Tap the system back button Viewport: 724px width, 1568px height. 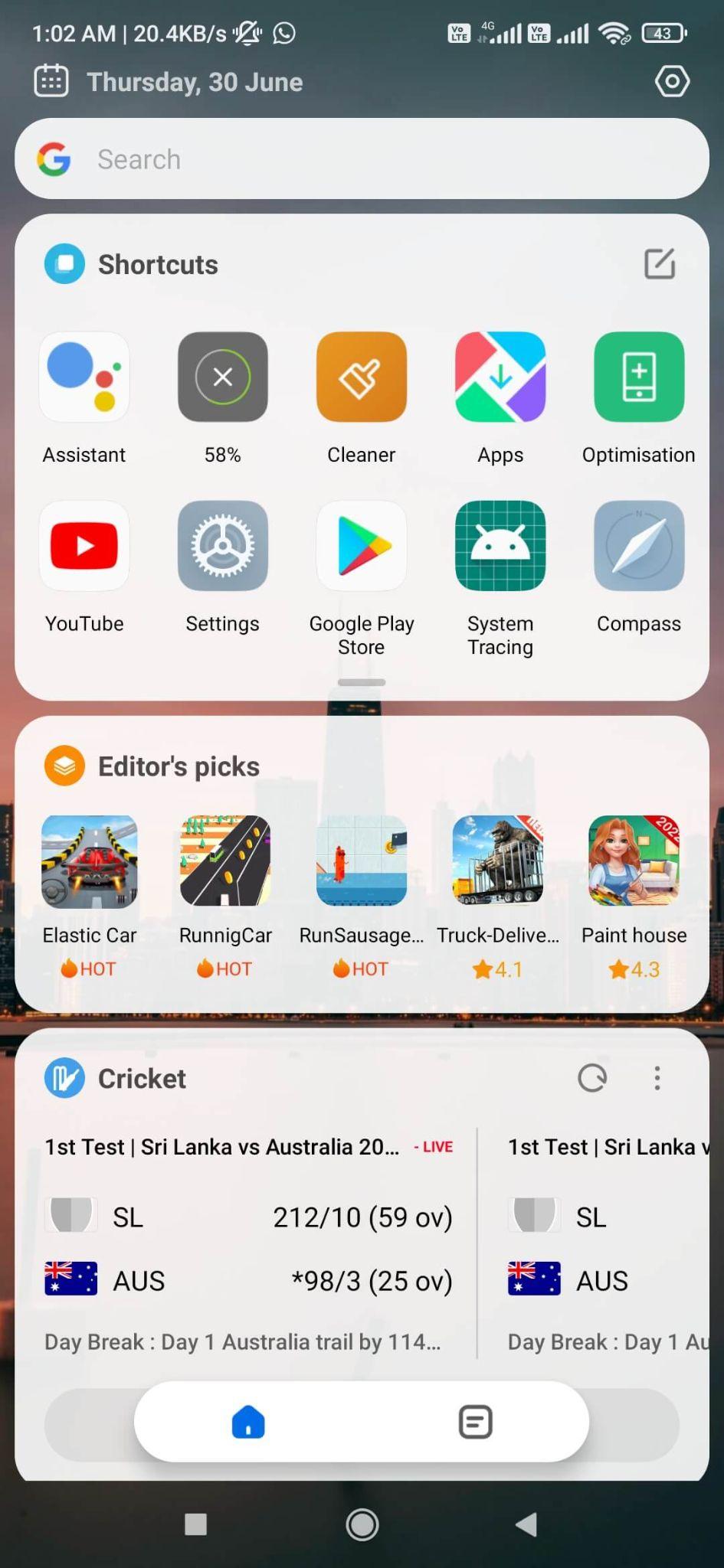point(526,1524)
